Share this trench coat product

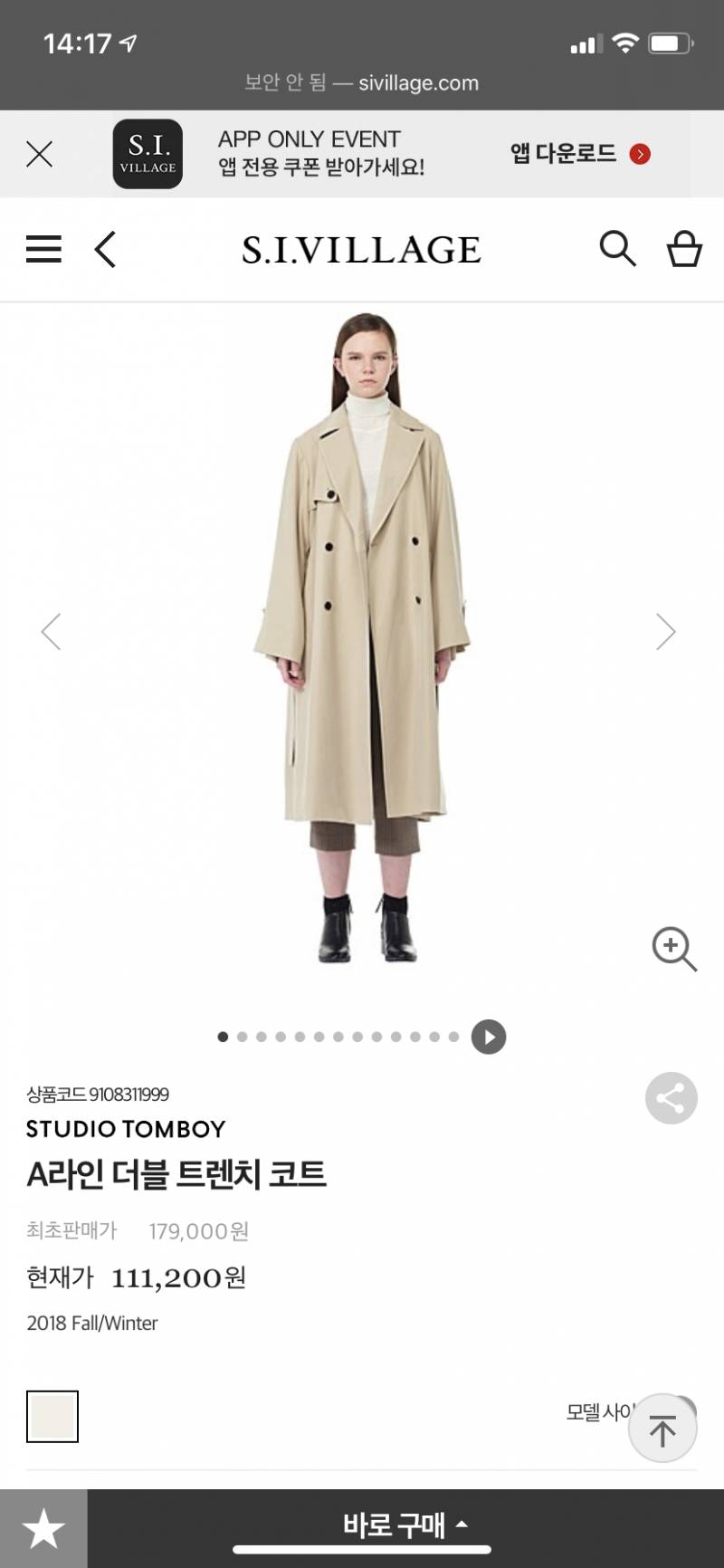coord(671,1098)
